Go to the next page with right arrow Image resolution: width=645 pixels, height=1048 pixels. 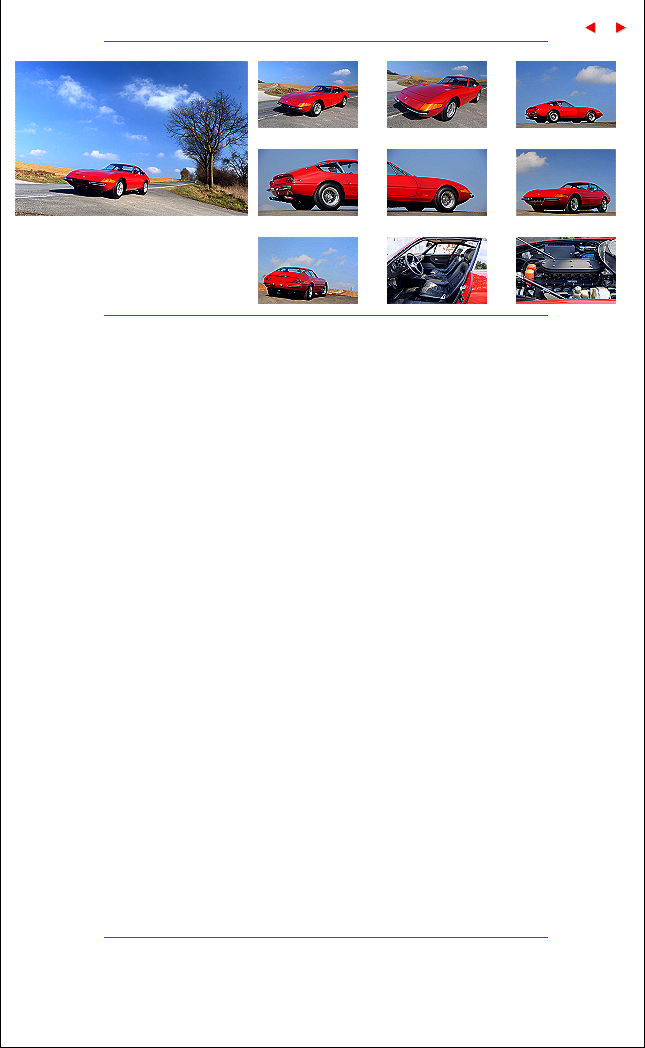621,28
